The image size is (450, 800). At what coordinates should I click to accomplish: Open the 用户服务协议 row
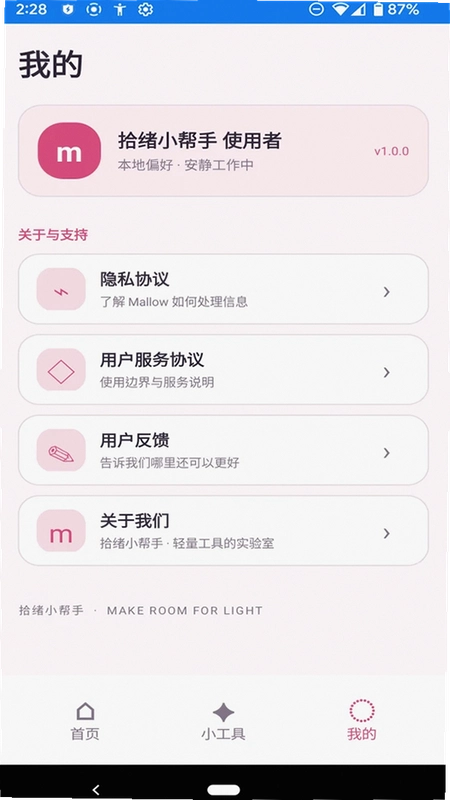pos(223,370)
